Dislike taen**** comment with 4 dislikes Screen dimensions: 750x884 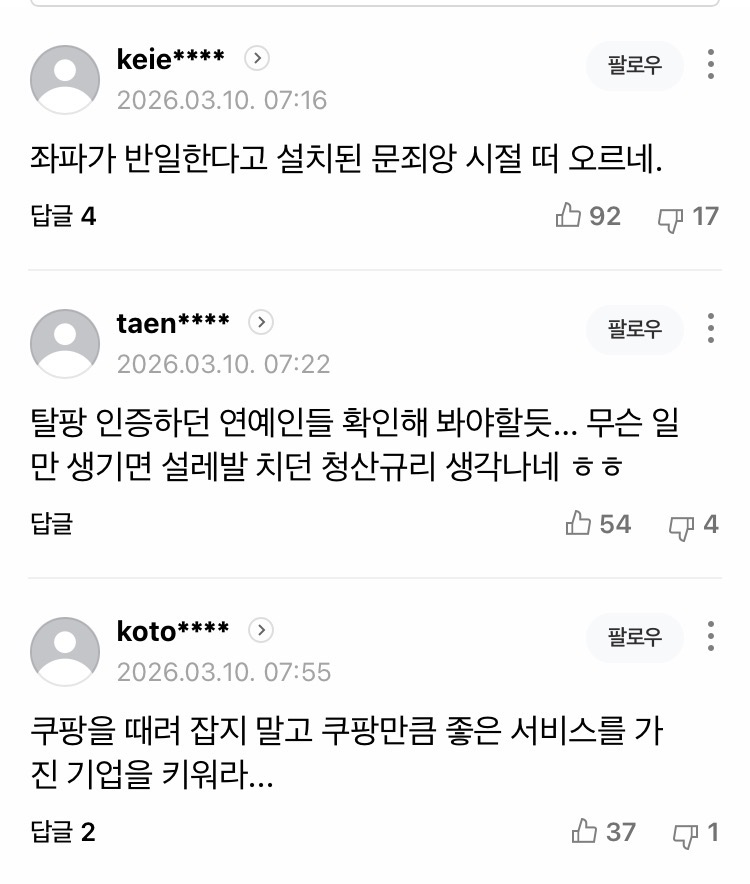coord(681,525)
